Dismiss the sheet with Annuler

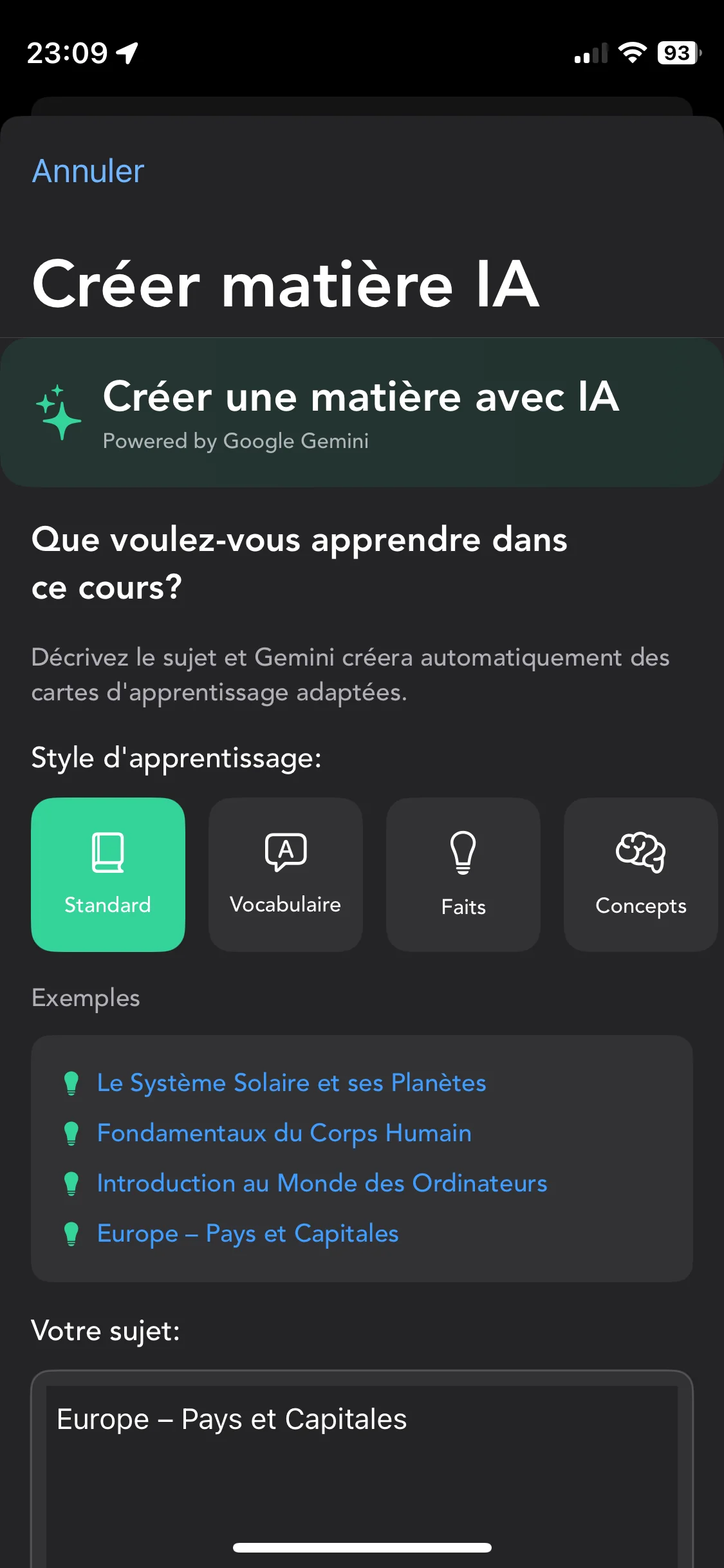87,171
